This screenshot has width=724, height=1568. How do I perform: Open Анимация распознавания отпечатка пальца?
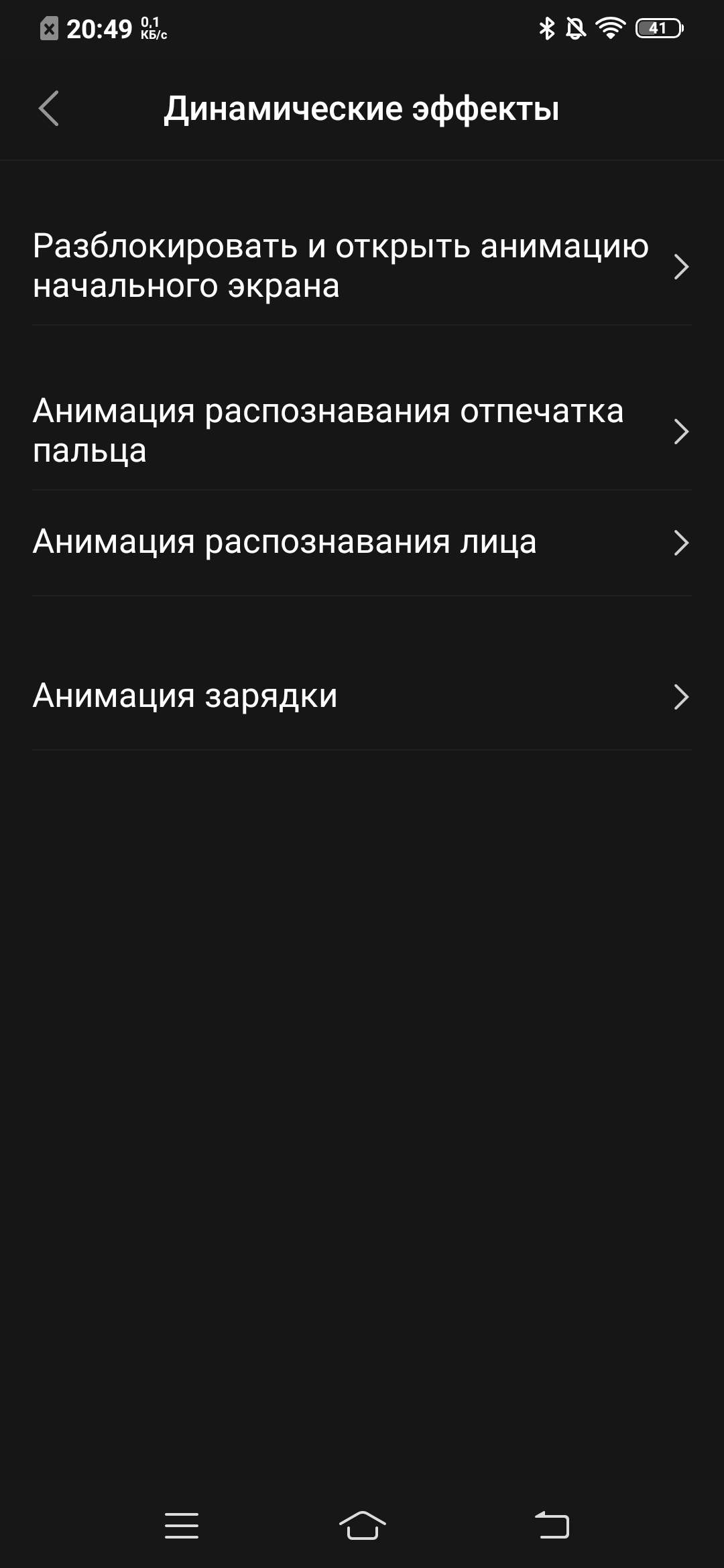pos(328,432)
